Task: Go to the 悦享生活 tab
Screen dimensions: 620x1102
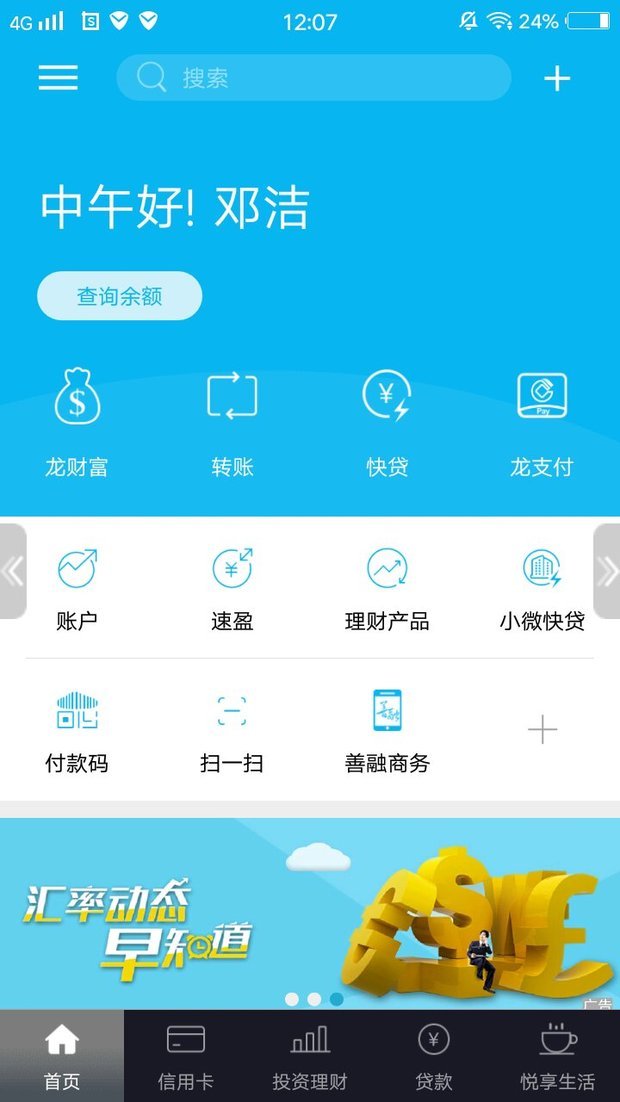Action: coord(558,1056)
